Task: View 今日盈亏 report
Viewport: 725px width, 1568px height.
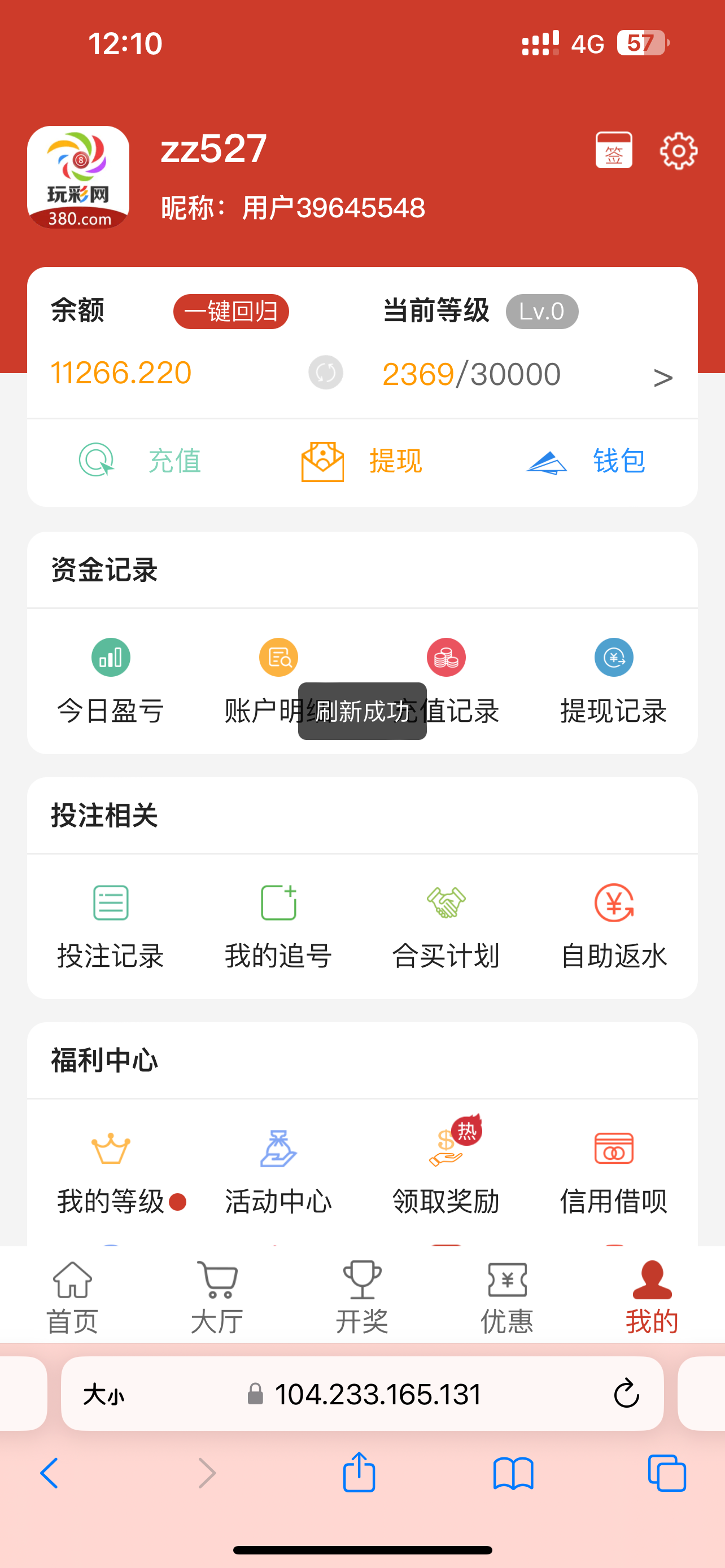Action: 111,682
